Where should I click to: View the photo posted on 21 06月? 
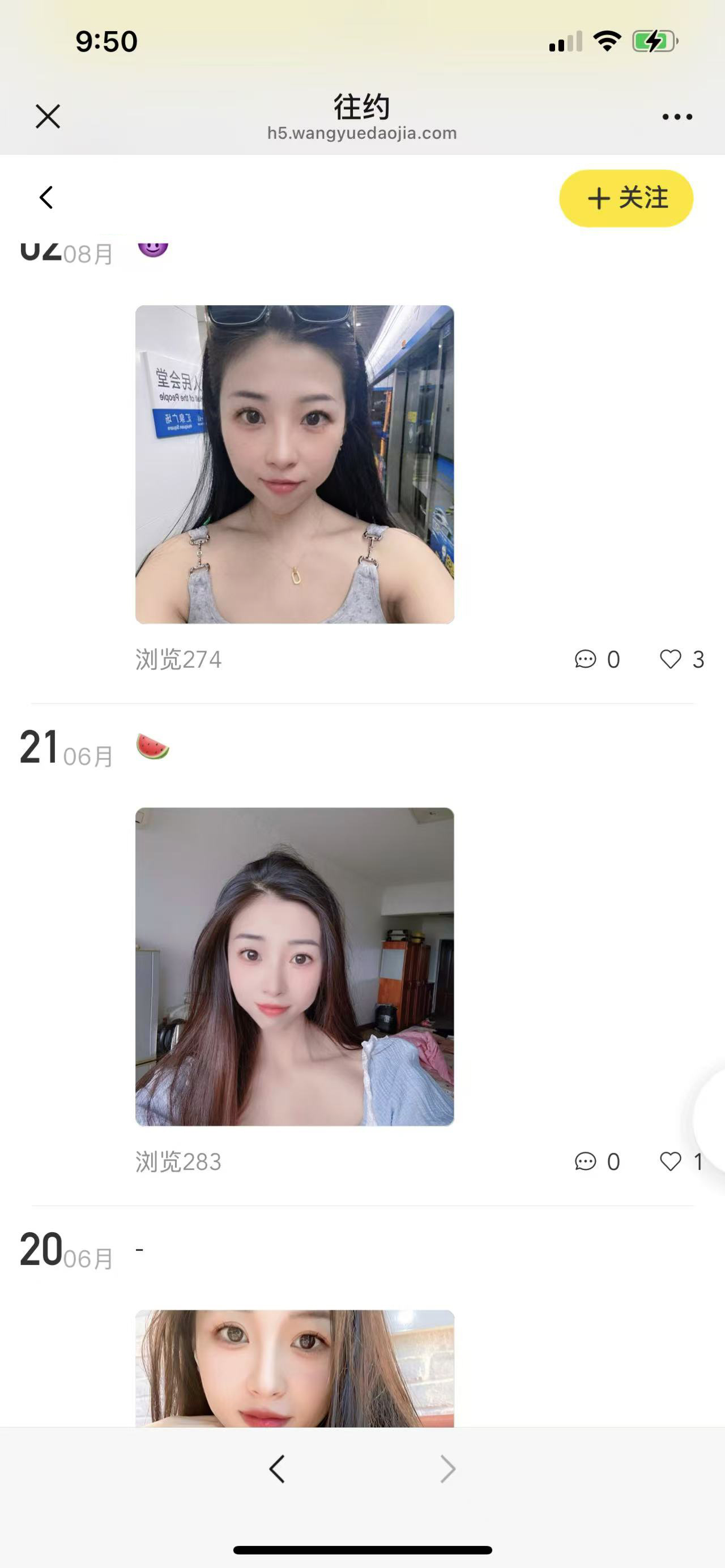pos(295,967)
